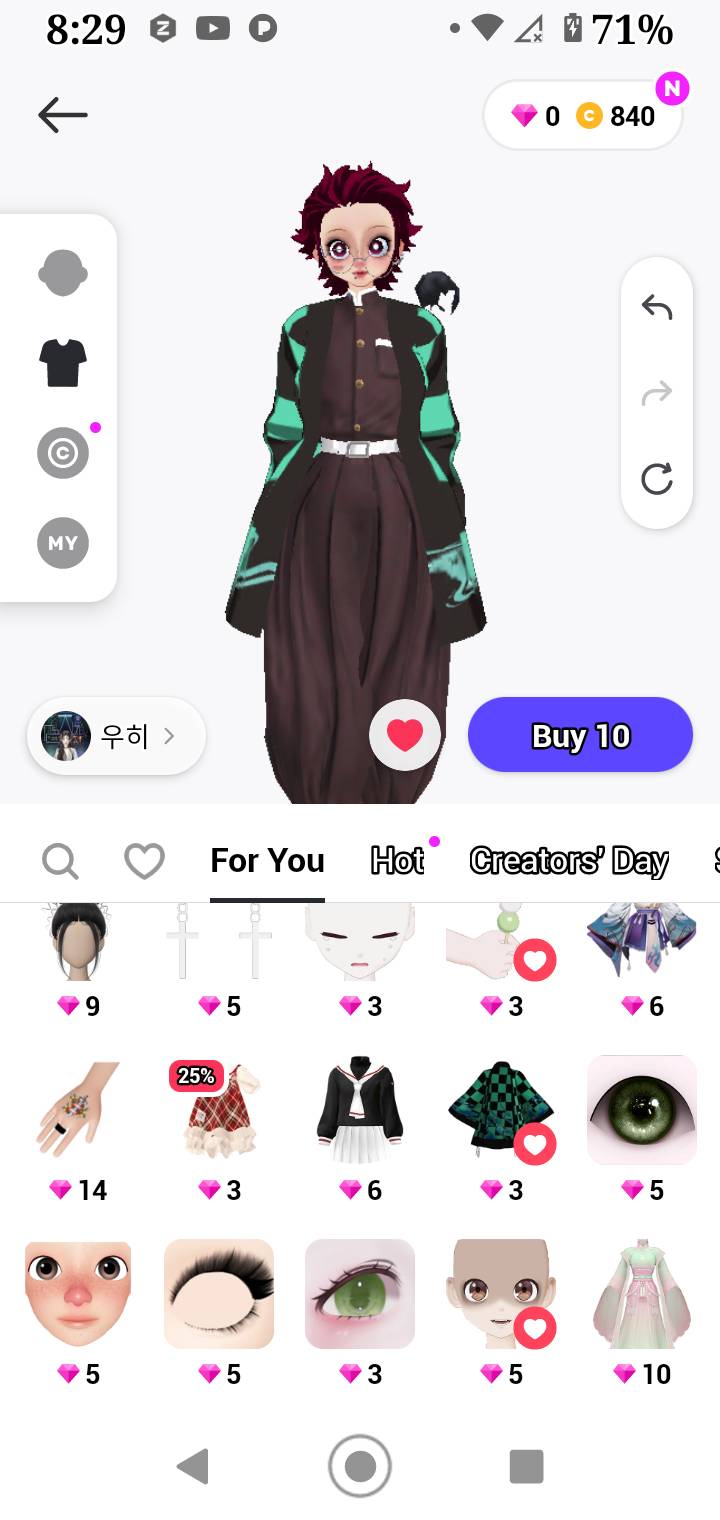The height and width of the screenshot is (1520, 720).
Task: Open the face customization category
Action: pyautogui.click(x=63, y=272)
